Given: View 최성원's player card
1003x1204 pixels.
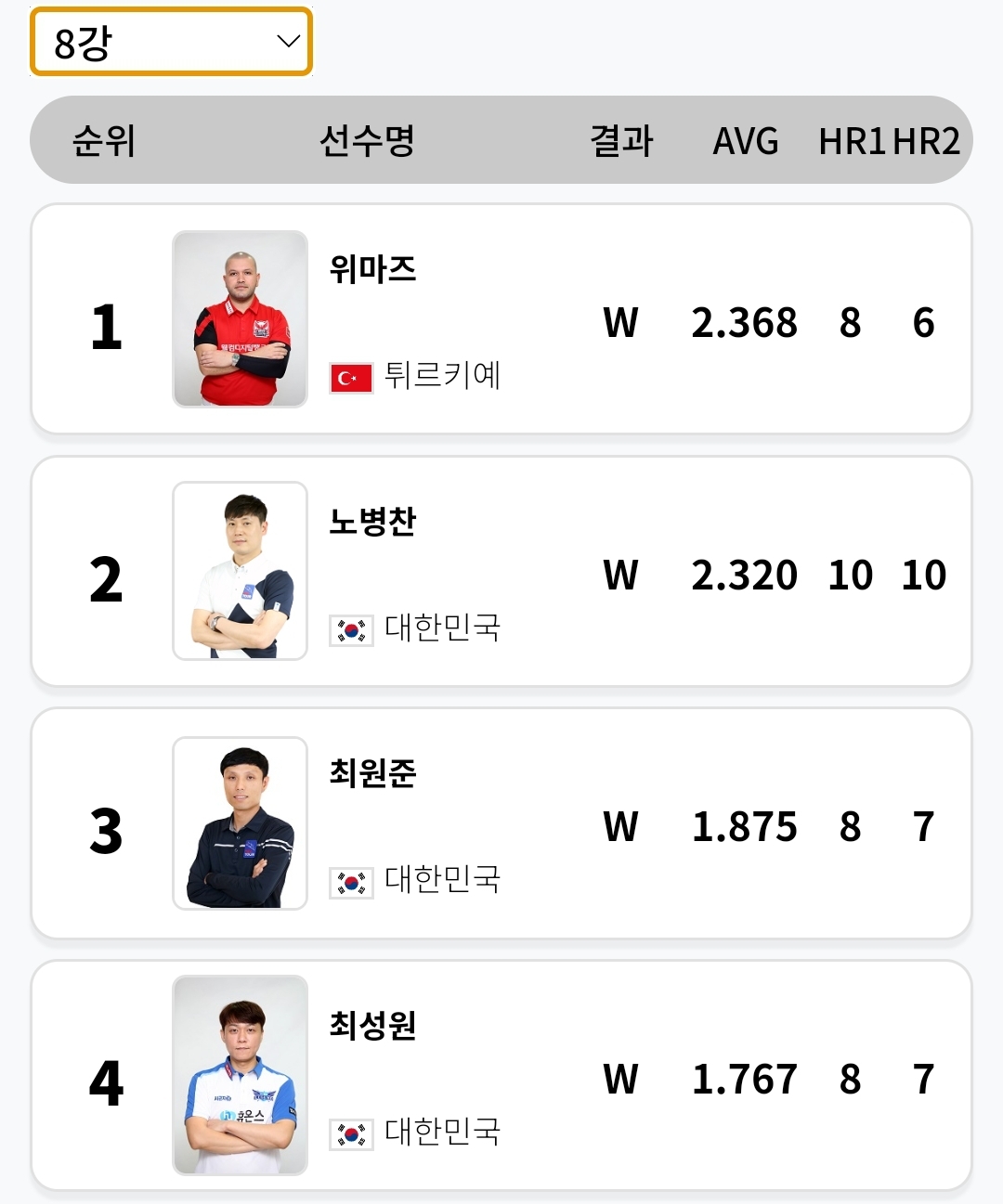Looking at the screenshot, I should coord(501,1076).
